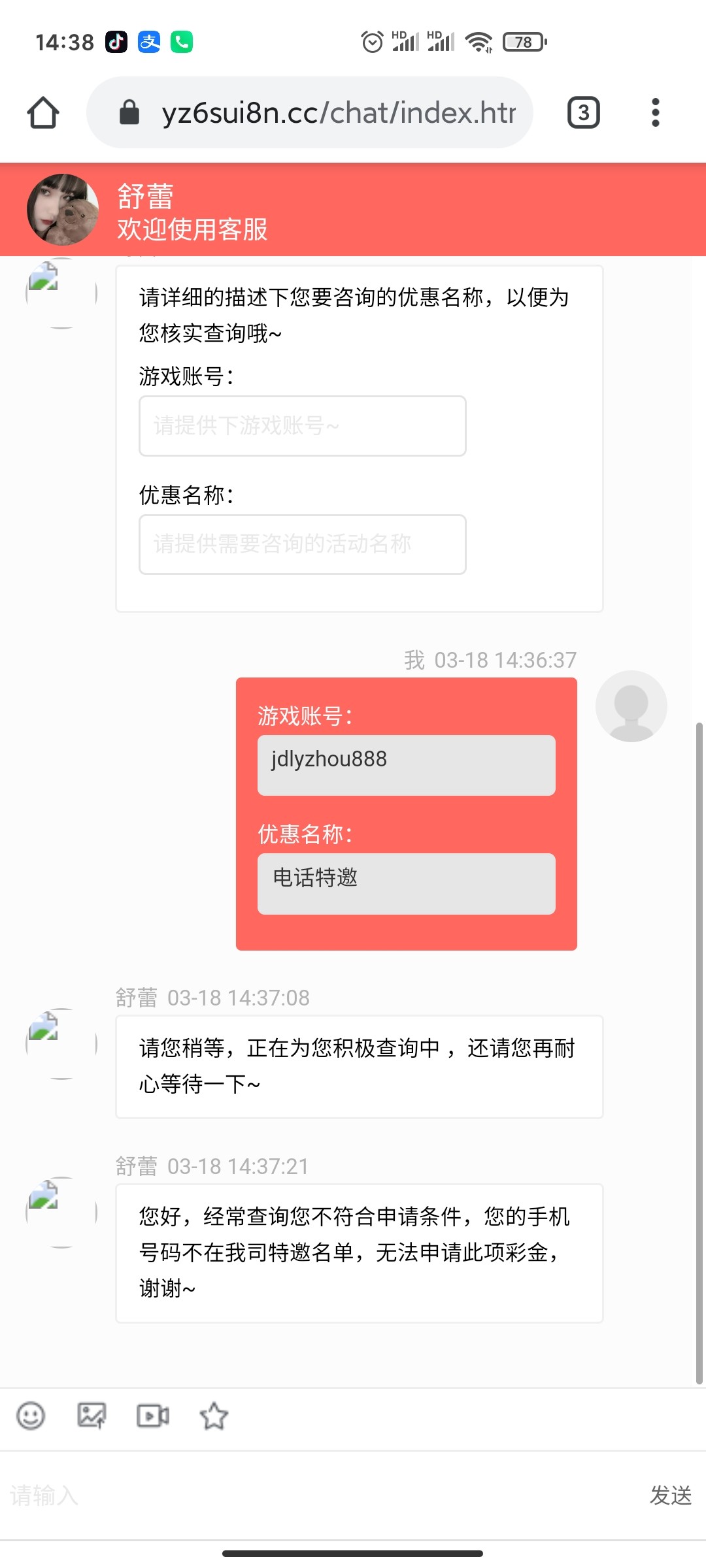Focus the 优惠名称 activity name field

[x=301, y=544]
